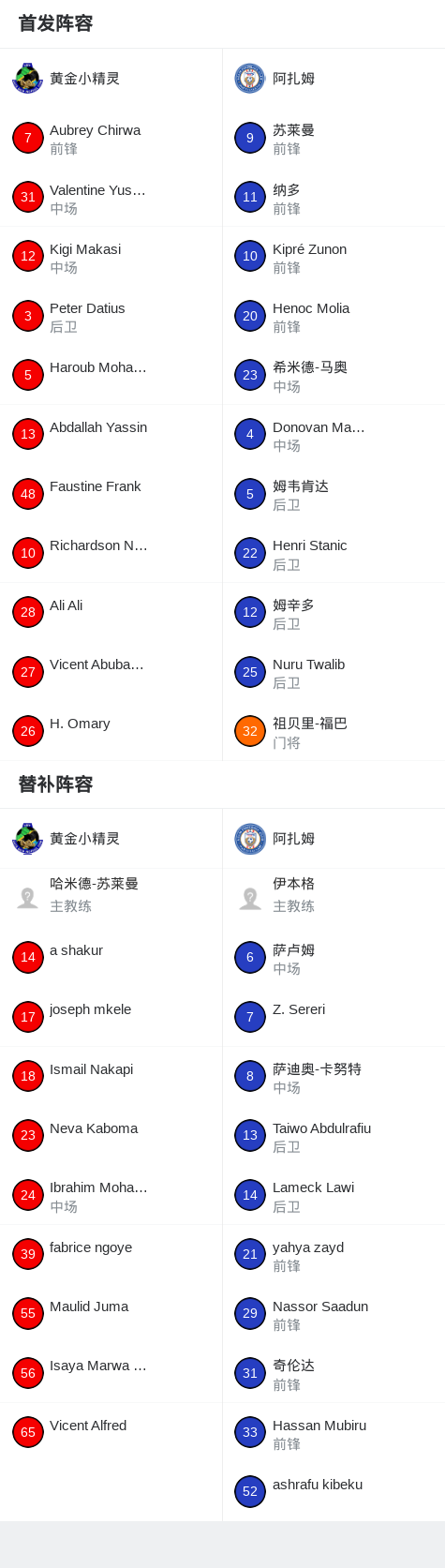The height and width of the screenshot is (1568, 445).
Task: Open Faustine Frank's profile
Action: click(111, 494)
